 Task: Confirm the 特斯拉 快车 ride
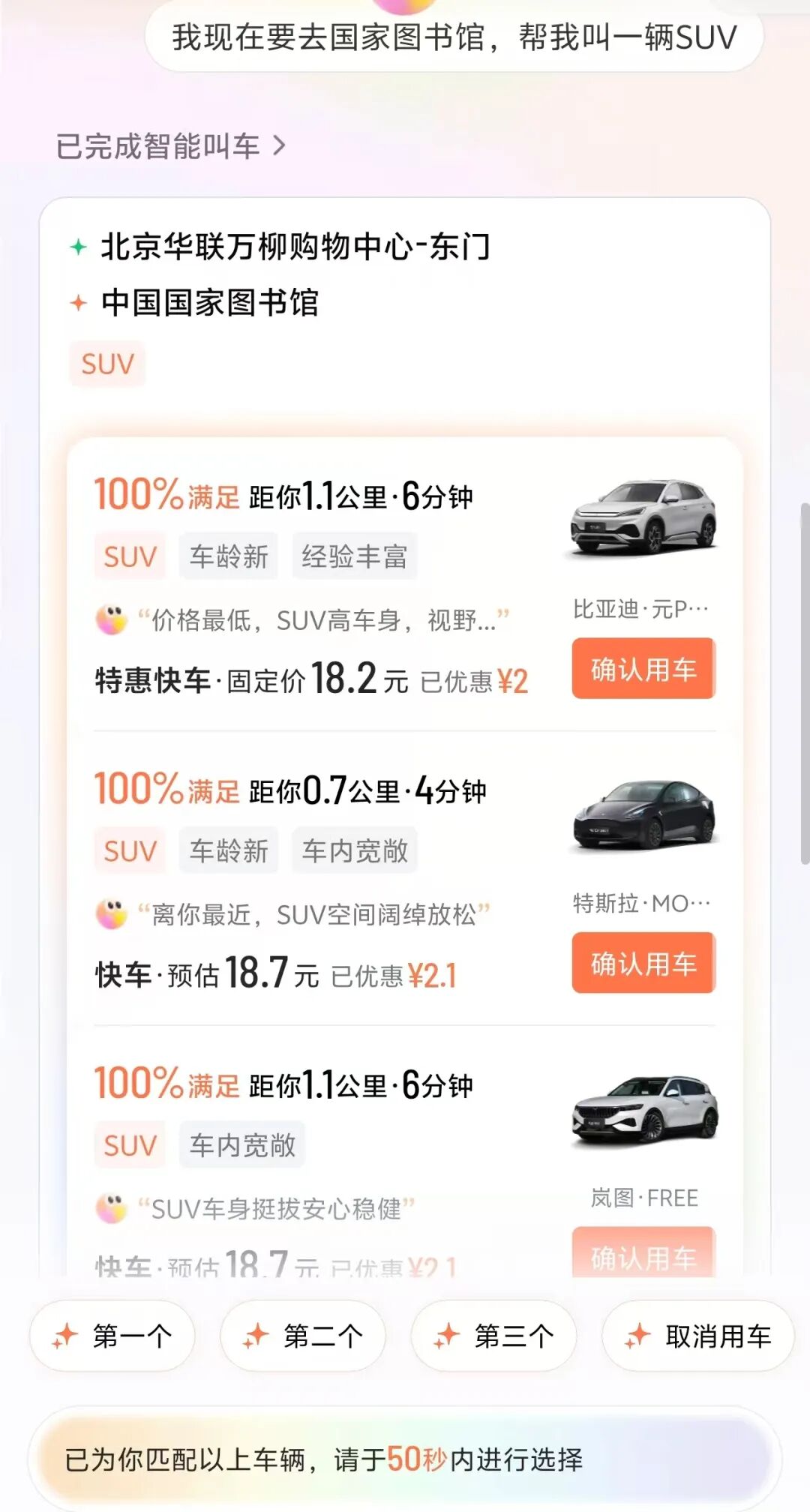click(643, 963)
